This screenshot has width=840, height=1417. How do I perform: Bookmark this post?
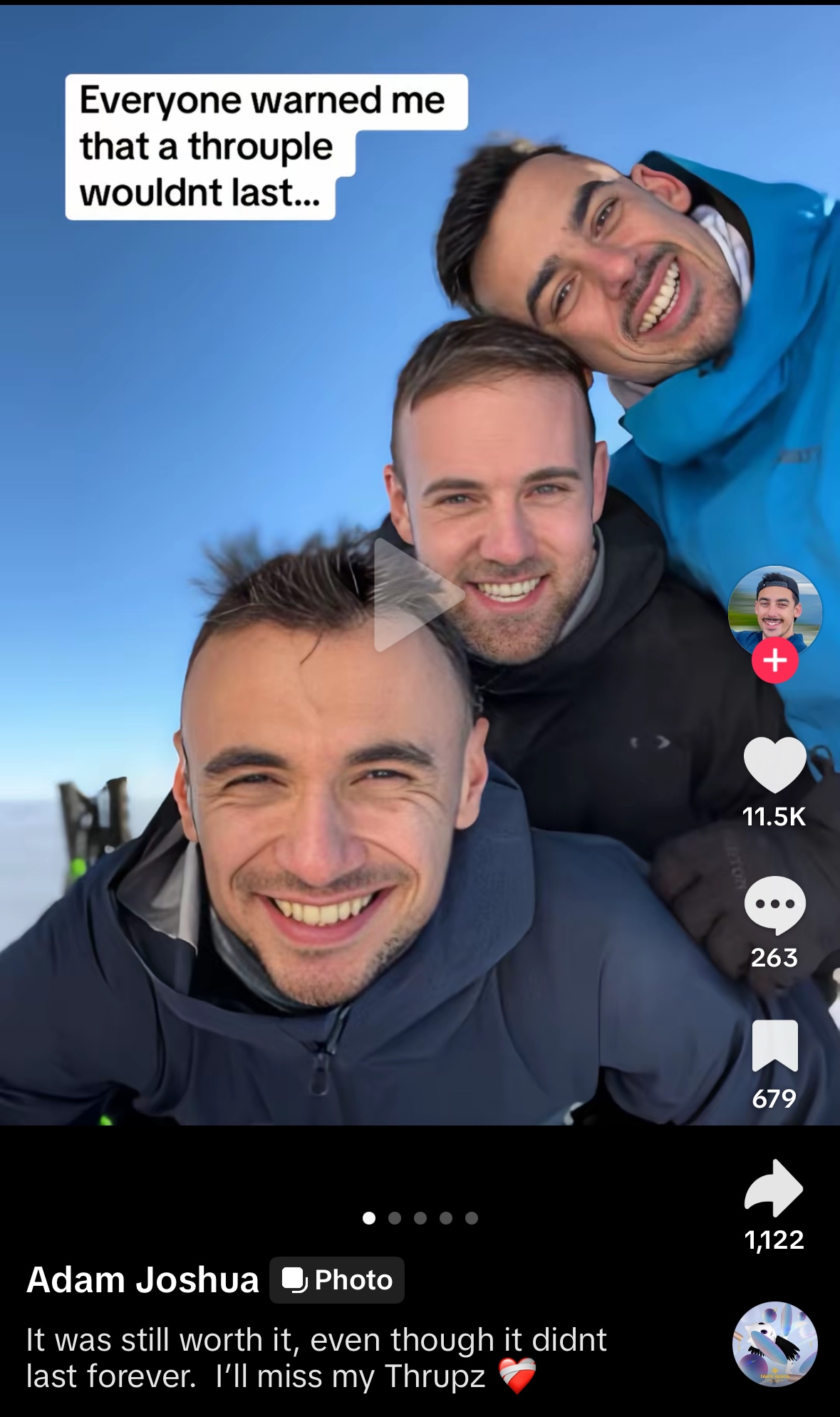(x=774, y=1046)
